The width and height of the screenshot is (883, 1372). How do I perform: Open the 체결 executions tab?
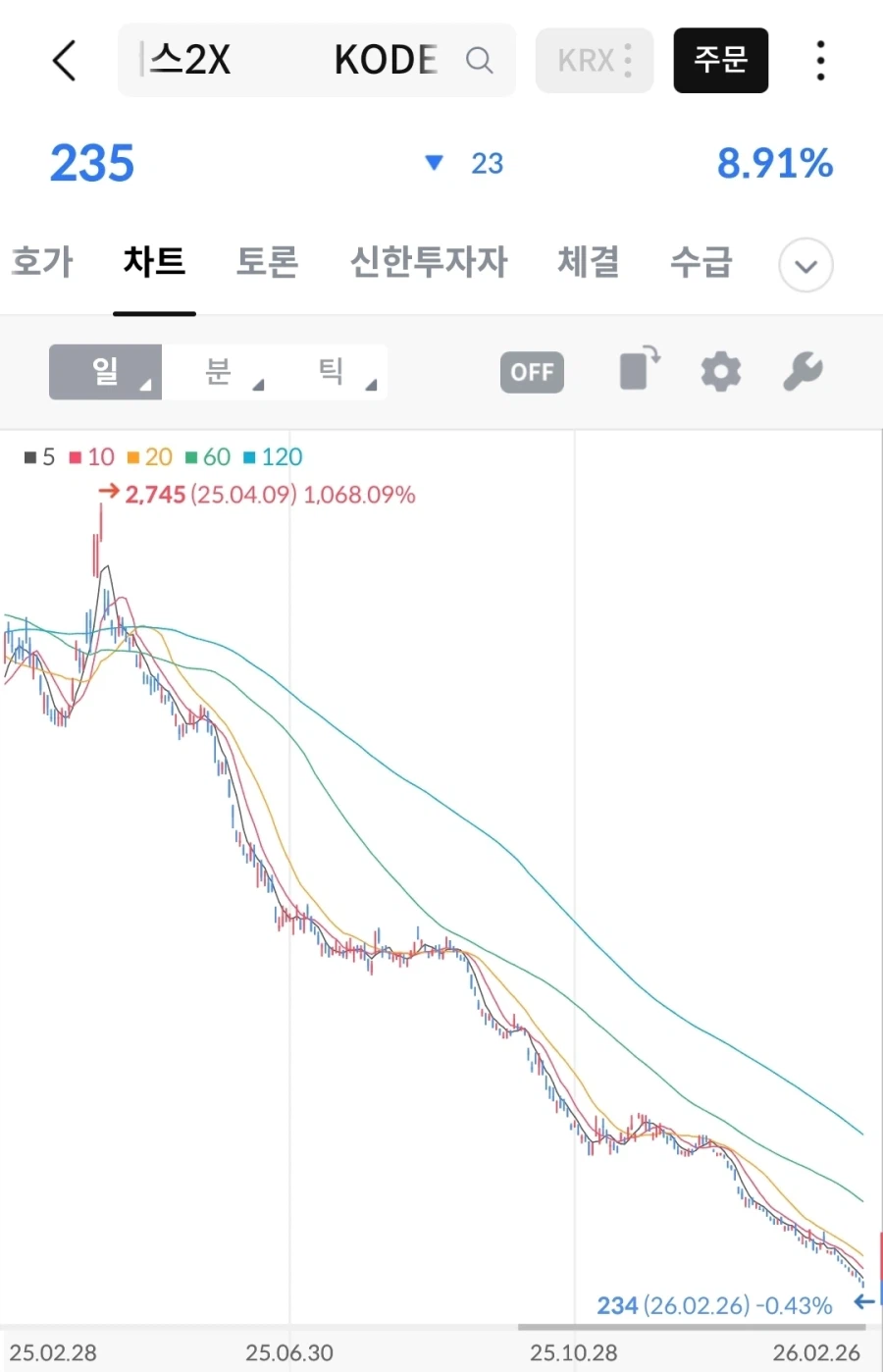(588, 262)
